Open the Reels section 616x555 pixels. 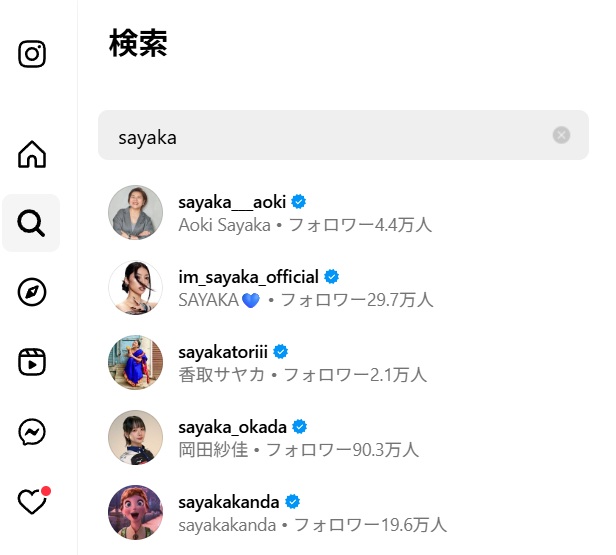click(32, 362)
